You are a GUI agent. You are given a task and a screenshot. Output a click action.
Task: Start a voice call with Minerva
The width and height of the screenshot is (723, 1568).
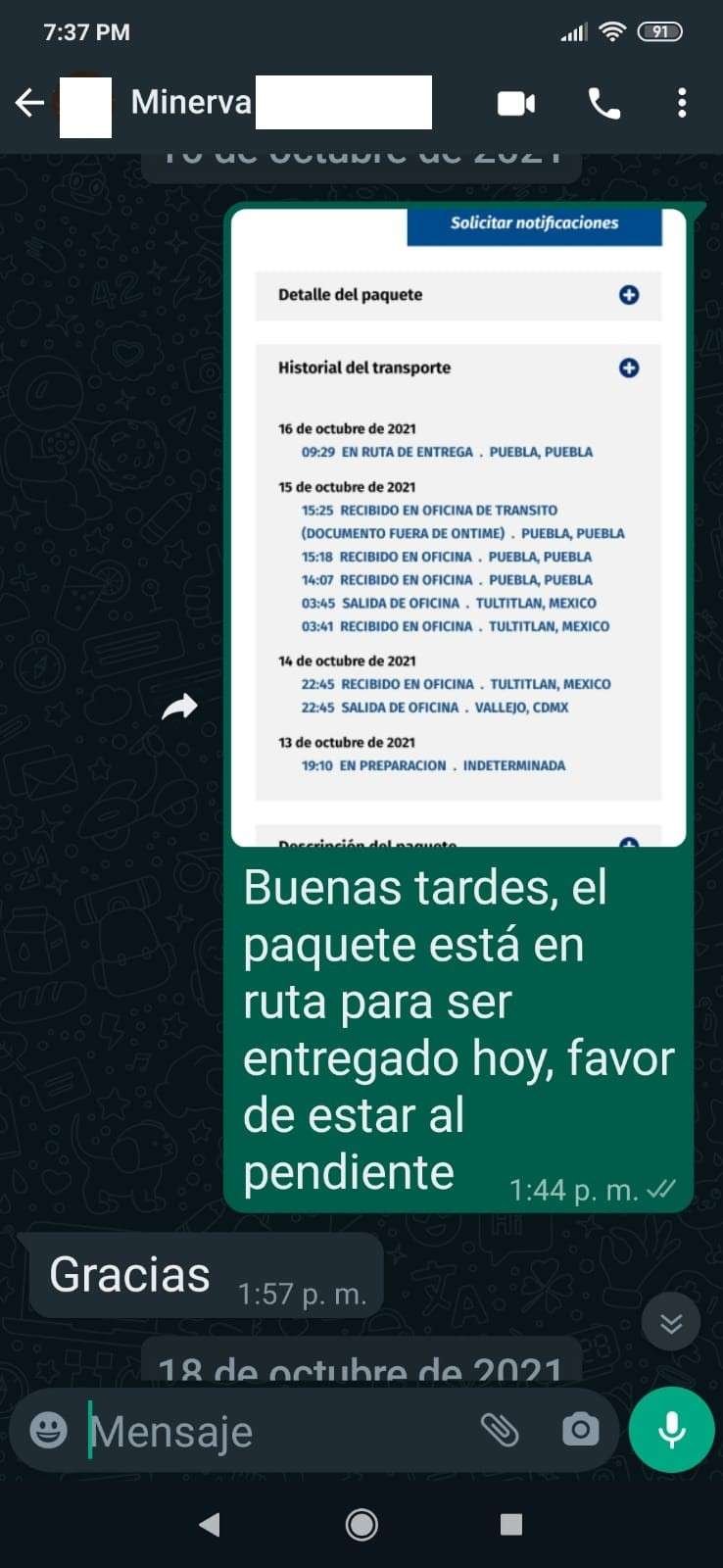pyautogui.click(x=603, y=103)
